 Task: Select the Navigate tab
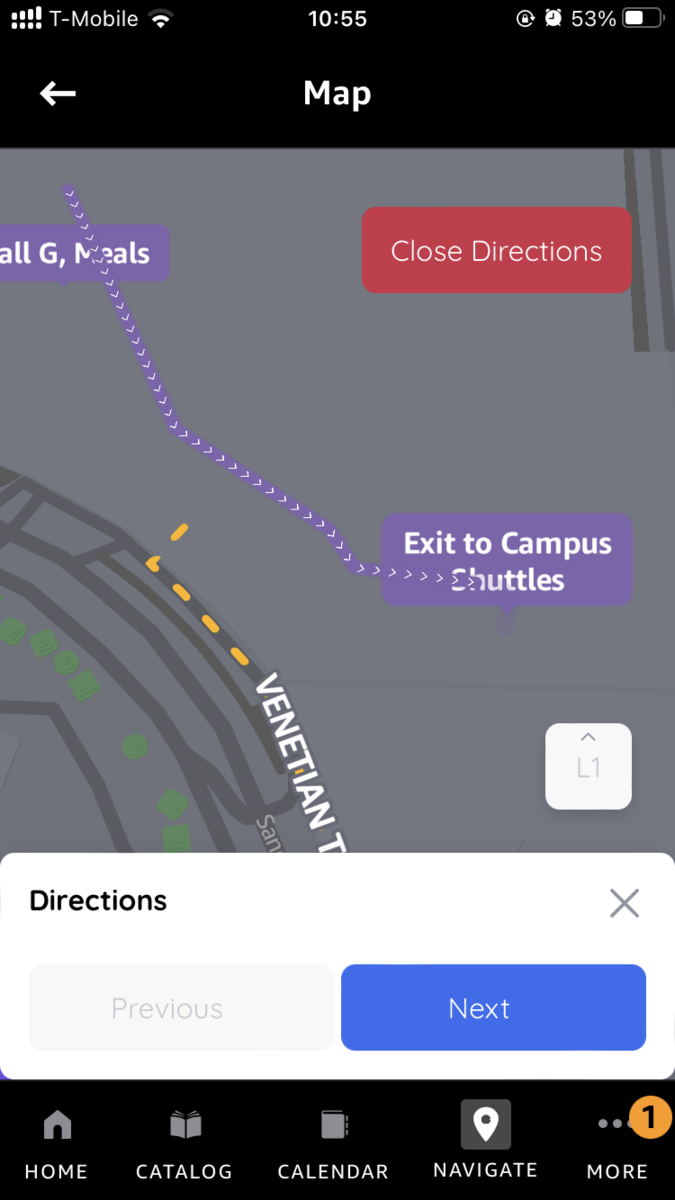[x=485, y=1142]
